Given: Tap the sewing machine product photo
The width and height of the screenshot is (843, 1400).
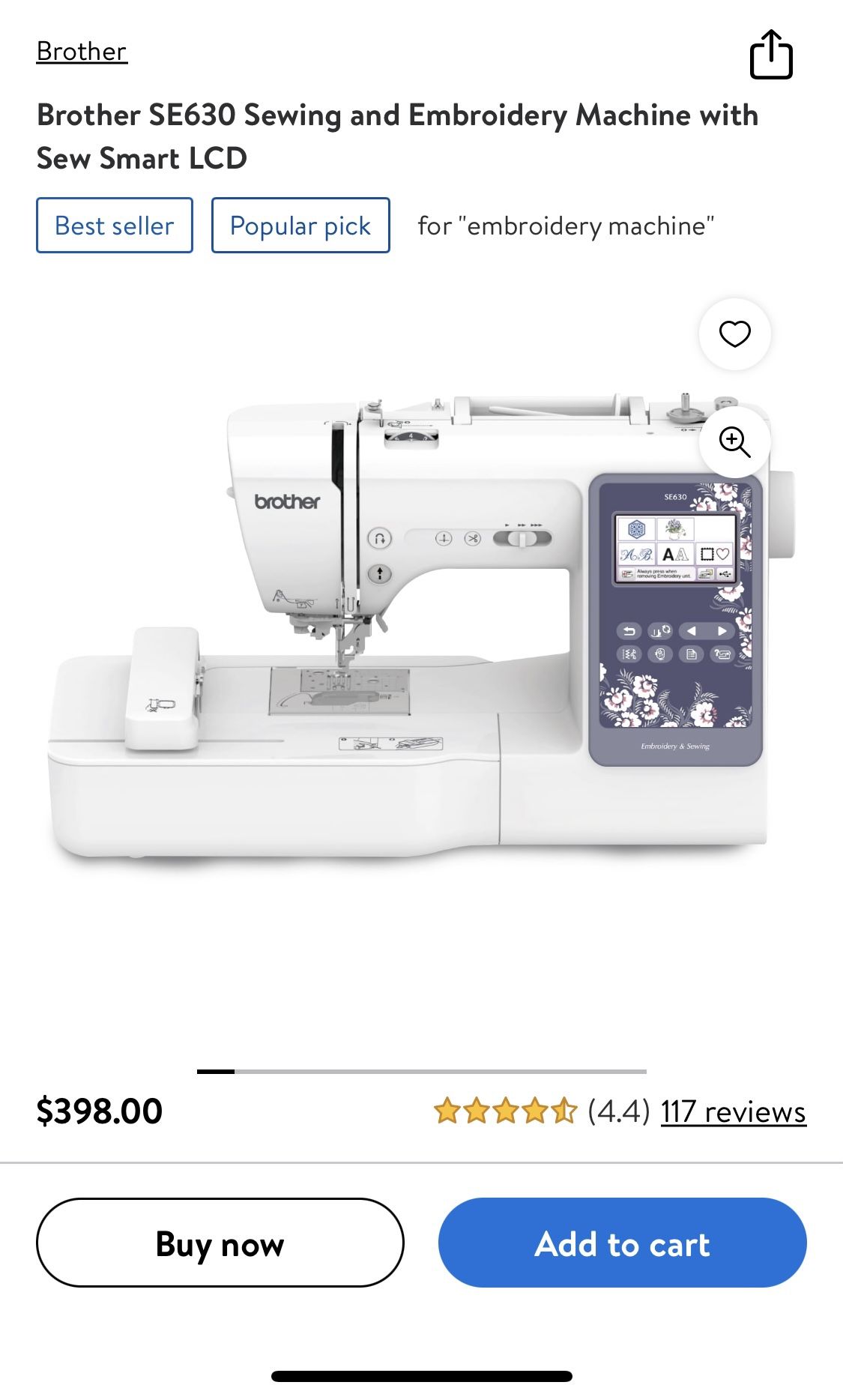Looking at the screenshot, I should (x=405, y=637).
